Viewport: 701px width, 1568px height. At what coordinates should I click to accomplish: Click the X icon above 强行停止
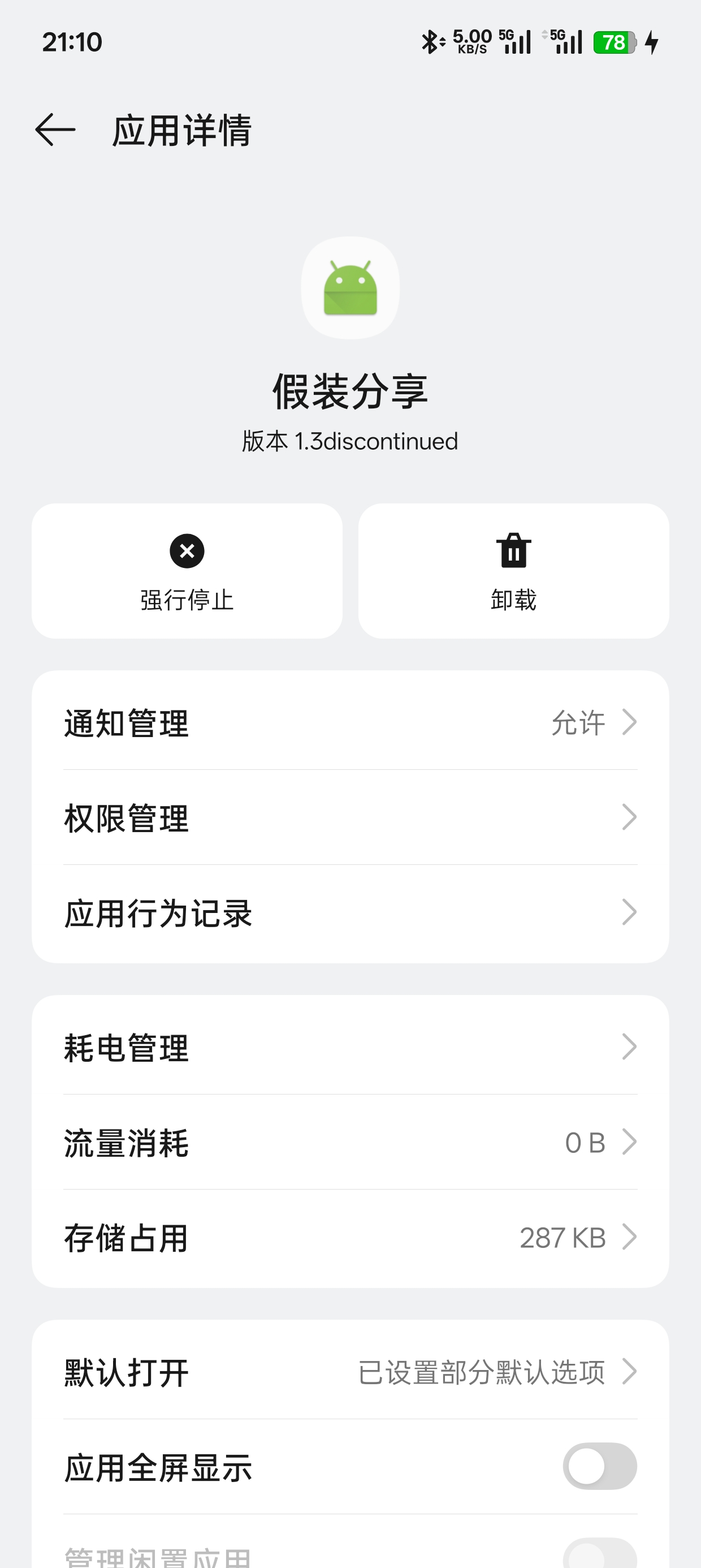(187, 551)
